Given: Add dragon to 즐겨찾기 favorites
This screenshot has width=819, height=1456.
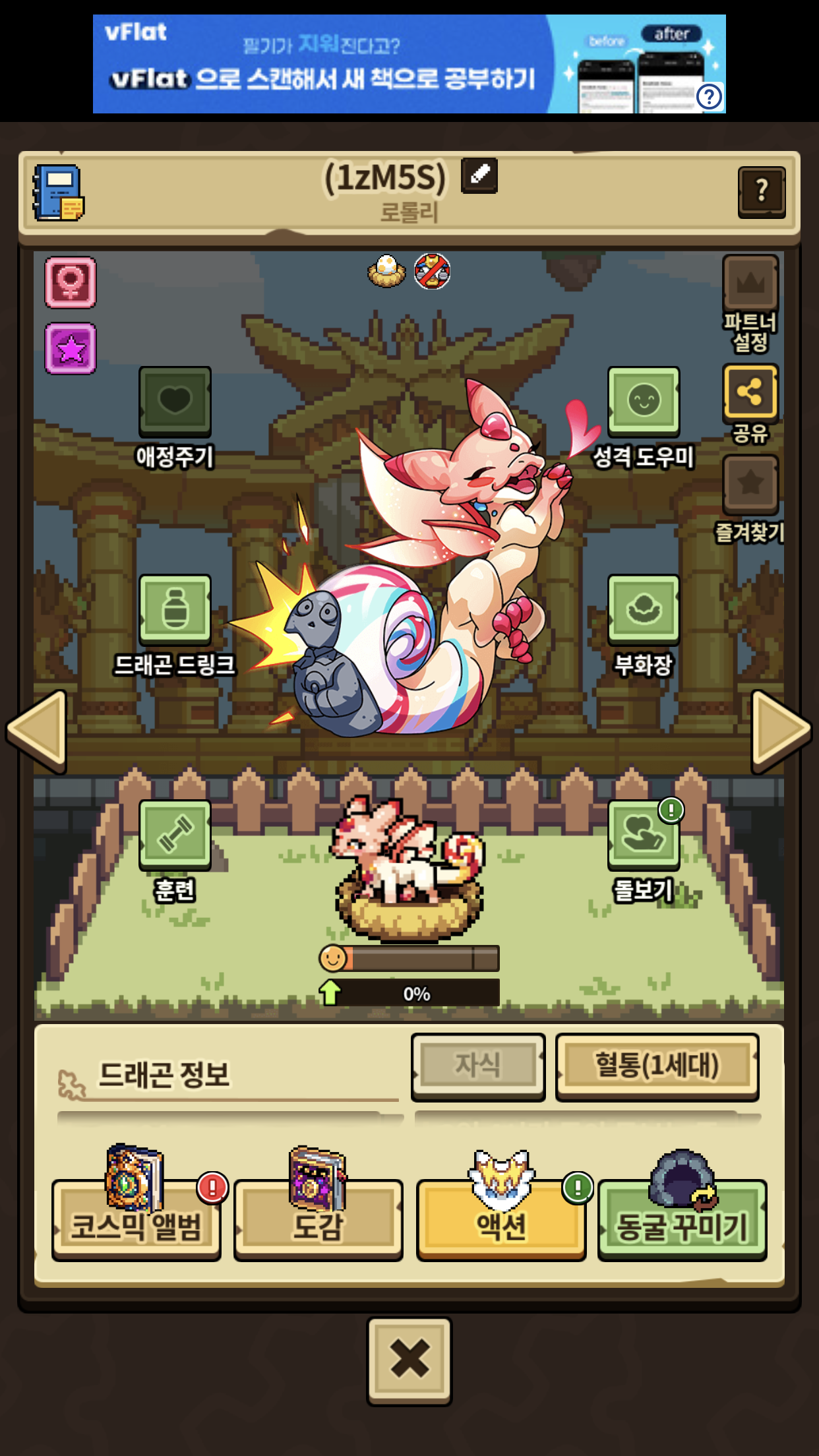Looking at the screenshot, I should 750,484.
